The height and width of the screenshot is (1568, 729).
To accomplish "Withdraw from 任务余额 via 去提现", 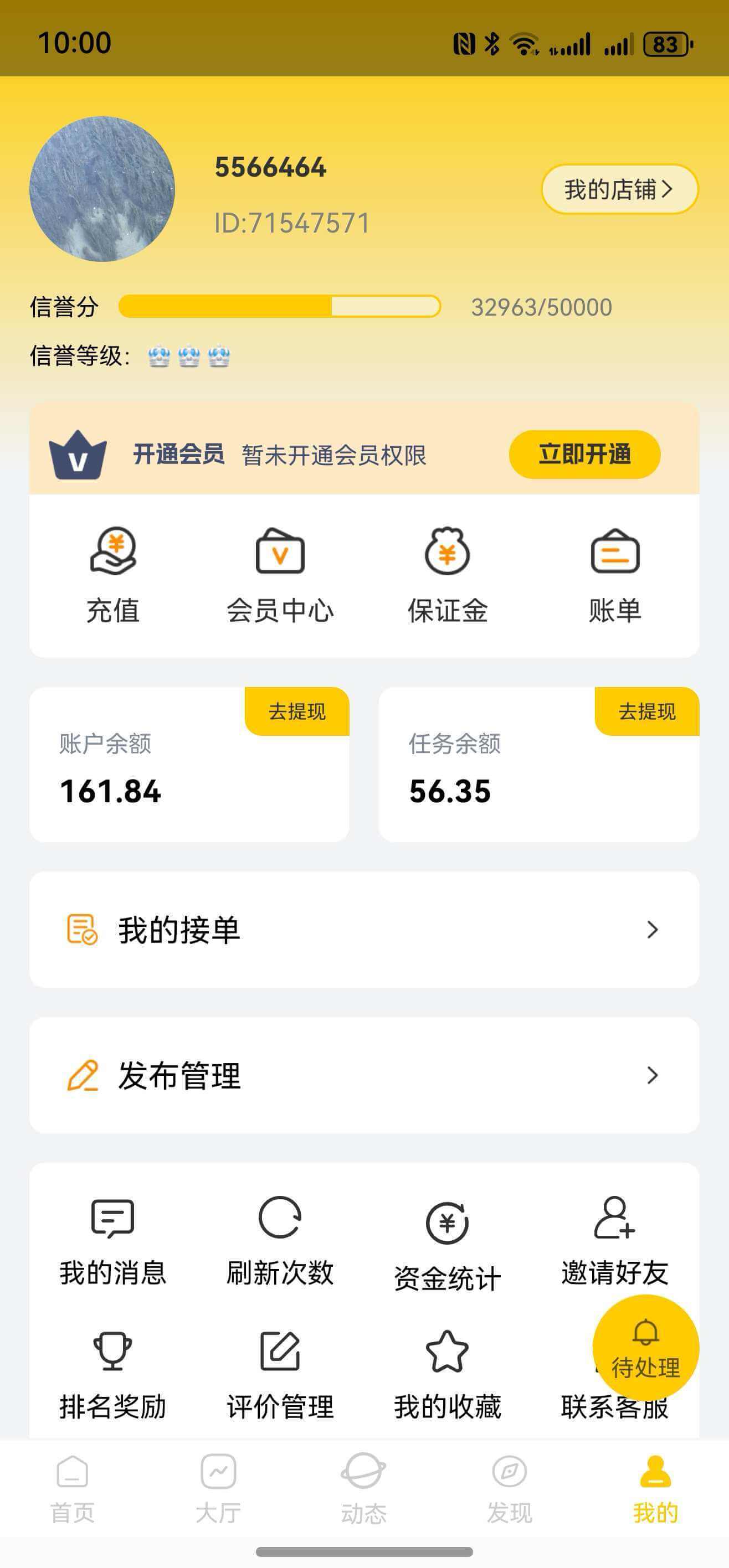I will (647, 711).
